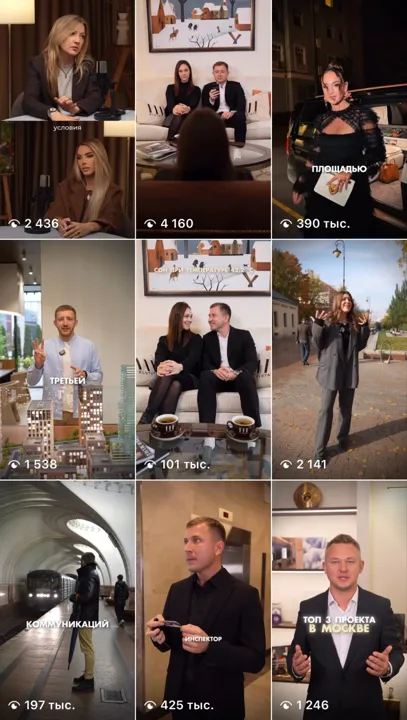Play the street reel with 2 141 views

coord(340,360)
